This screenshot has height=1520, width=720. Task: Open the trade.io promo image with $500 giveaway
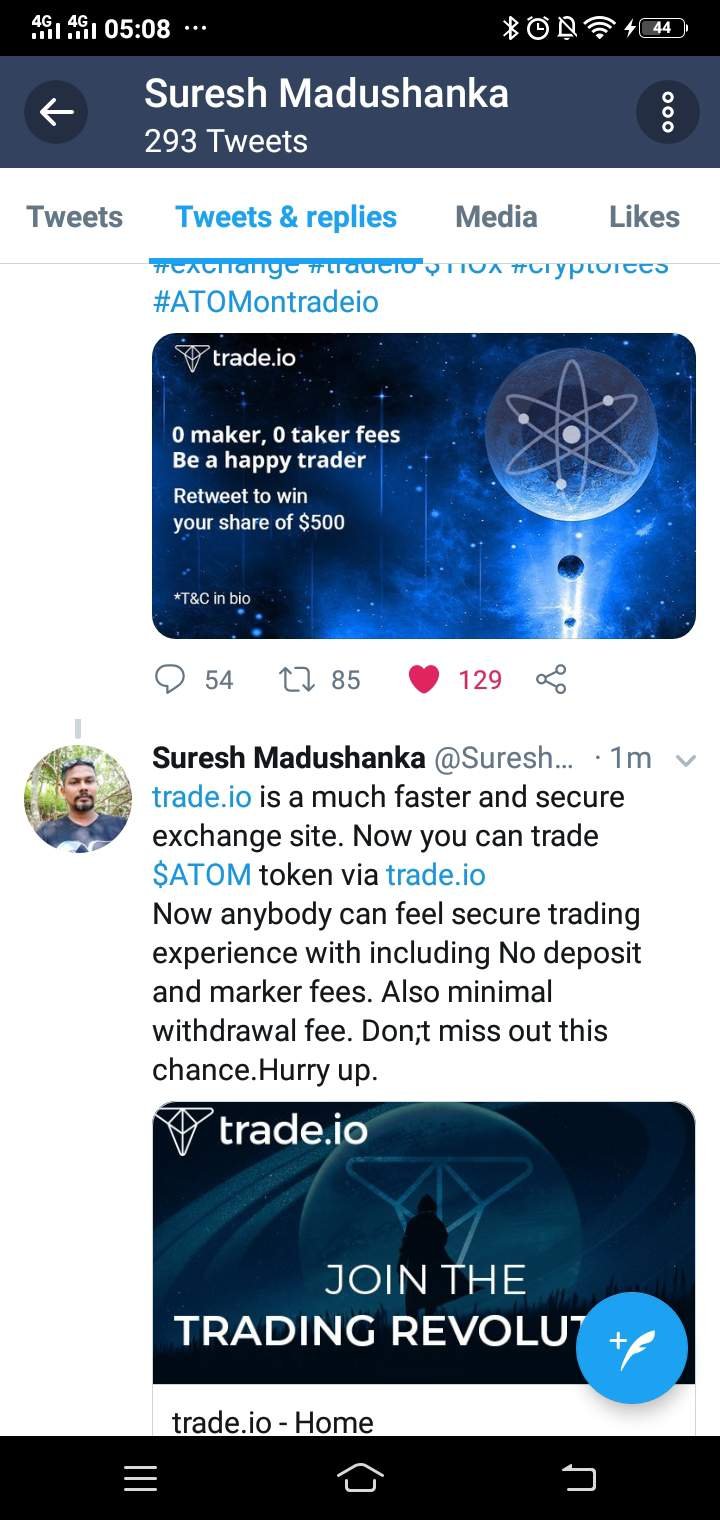click(x=424, y=486)
